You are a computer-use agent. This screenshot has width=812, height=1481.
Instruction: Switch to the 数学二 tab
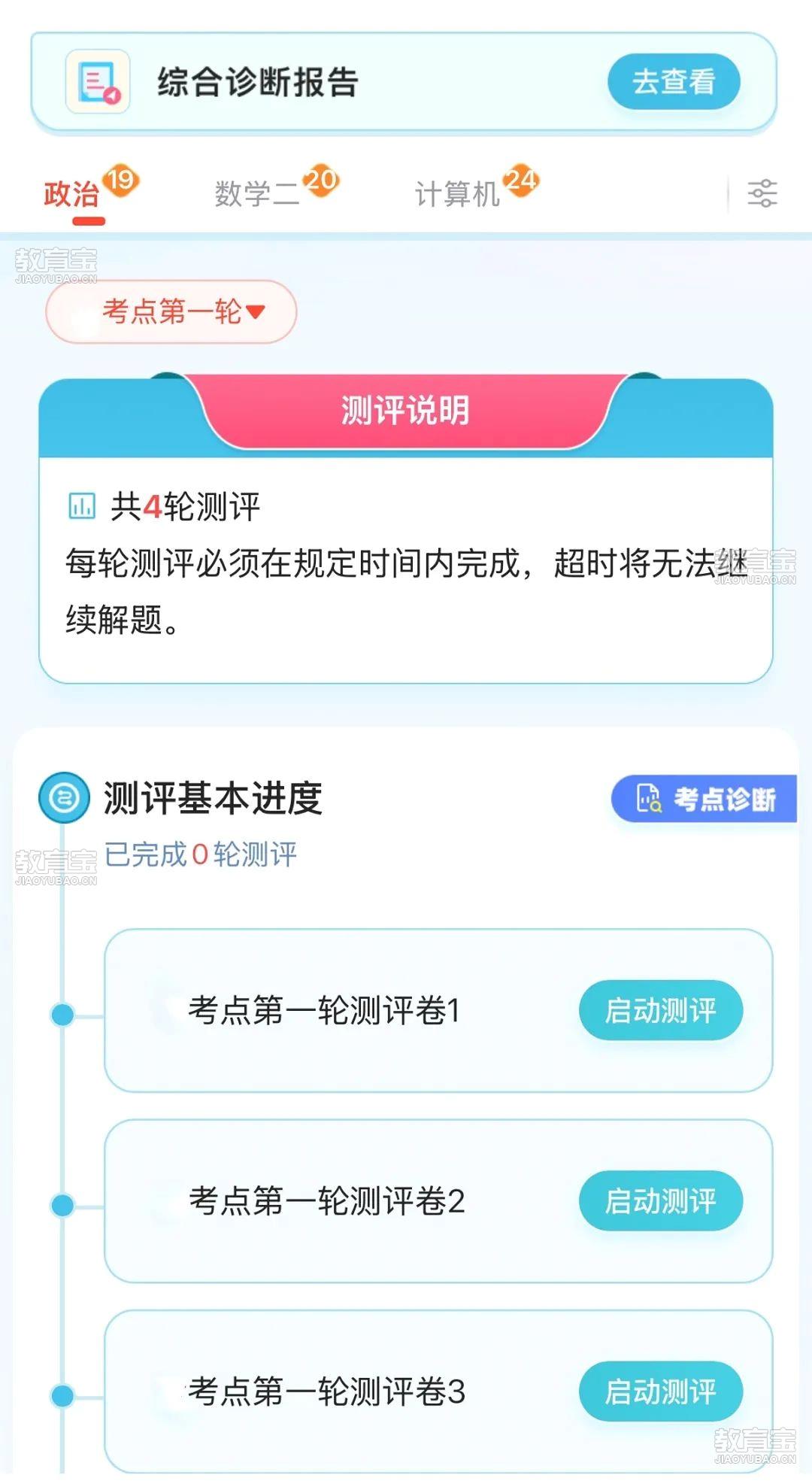pos(257,194)
